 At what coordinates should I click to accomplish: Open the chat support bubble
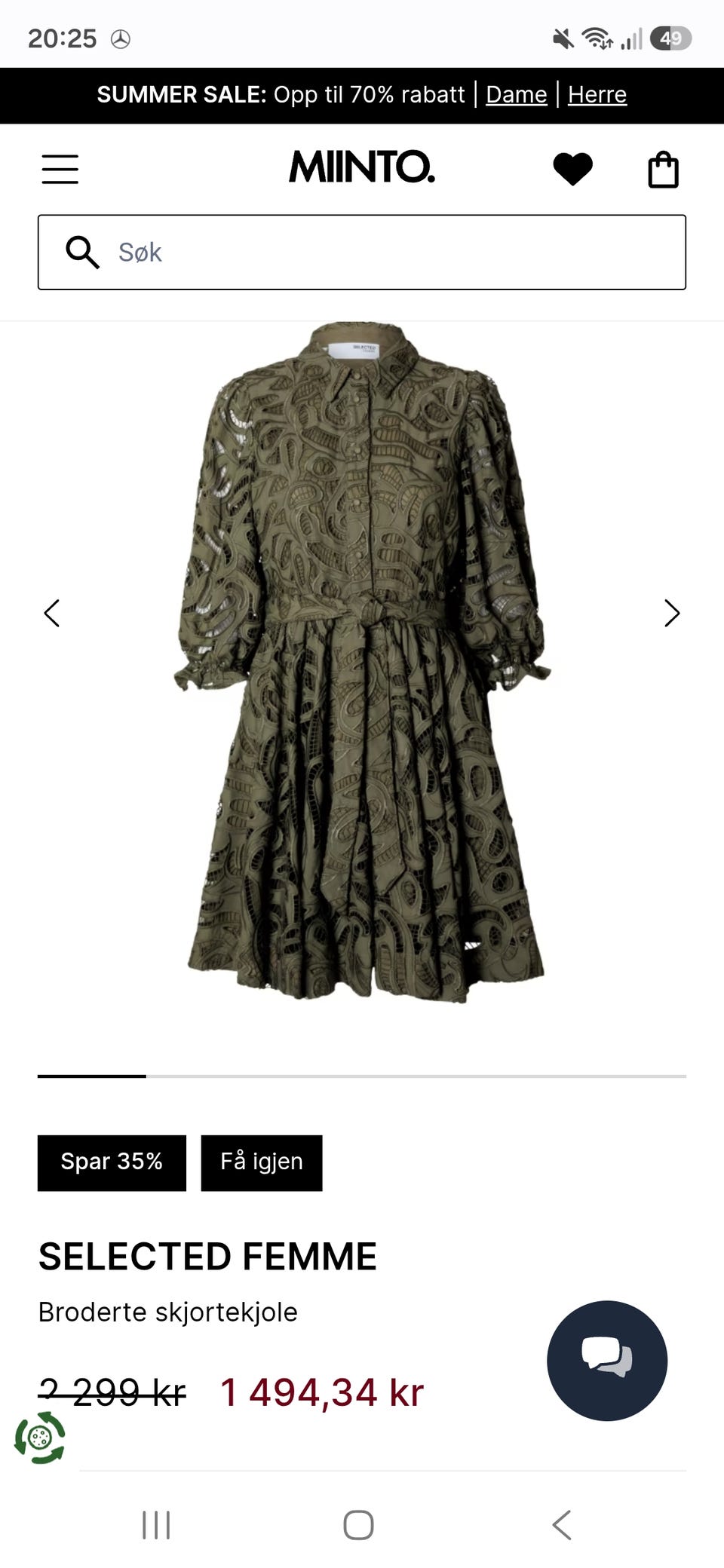[x=607, y=1361]
